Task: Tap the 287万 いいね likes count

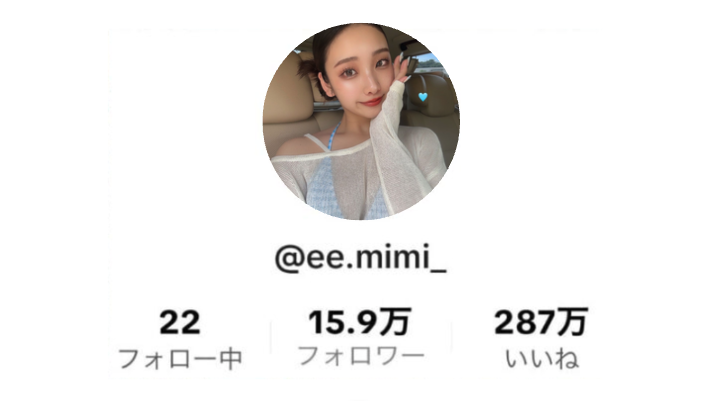Action: (541, 339)
